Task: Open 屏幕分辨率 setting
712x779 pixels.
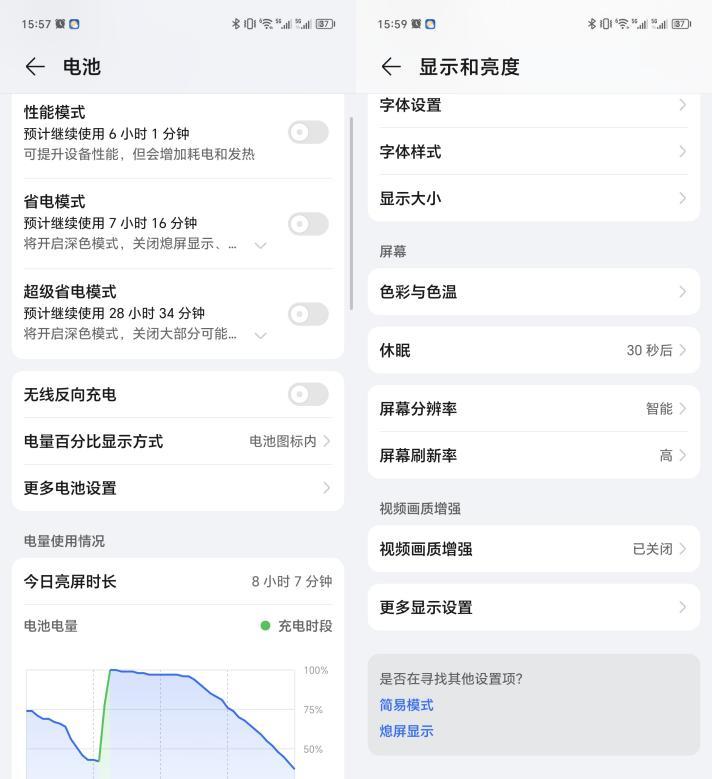Action: pyautogui.click(x=533, y=409)
